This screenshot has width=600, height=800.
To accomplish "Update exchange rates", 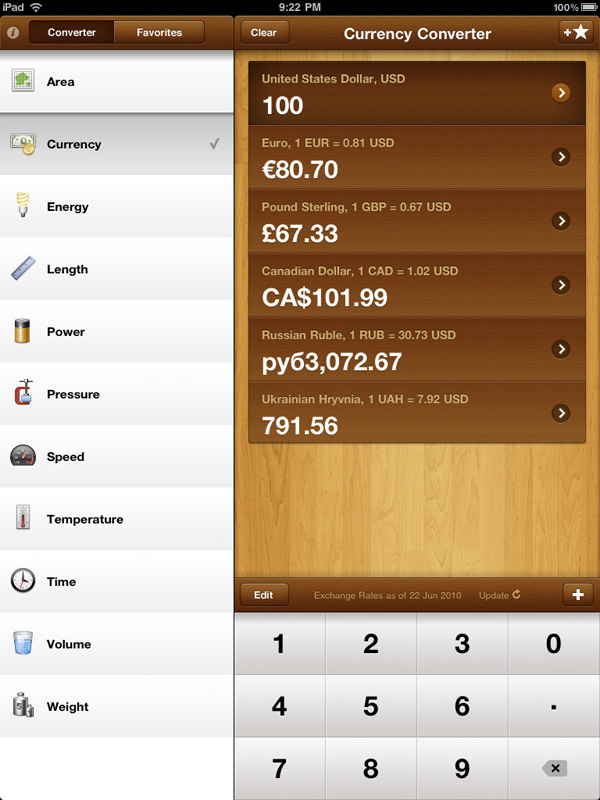I will (500, 595).
